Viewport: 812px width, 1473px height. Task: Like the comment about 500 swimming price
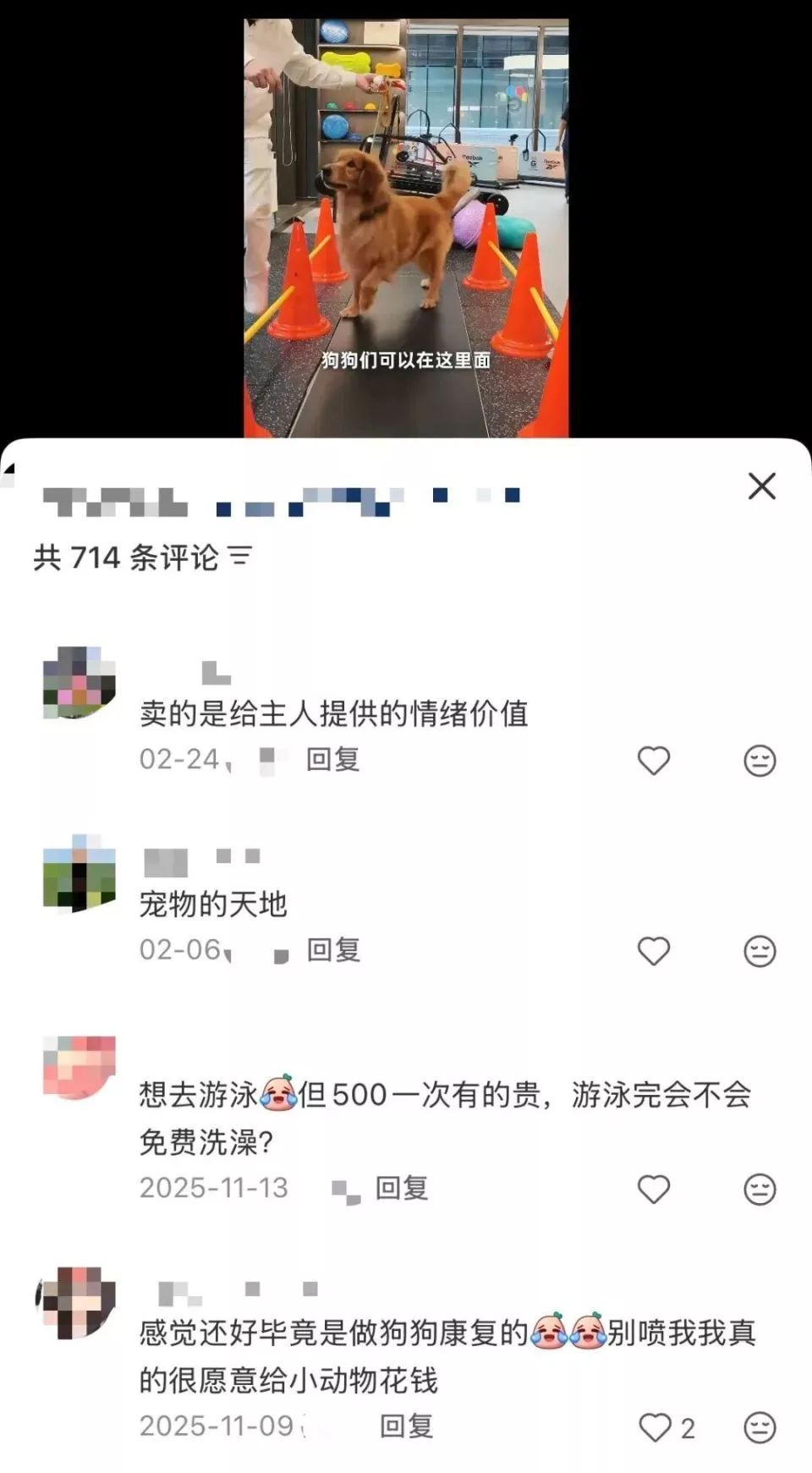[654, 1189]
